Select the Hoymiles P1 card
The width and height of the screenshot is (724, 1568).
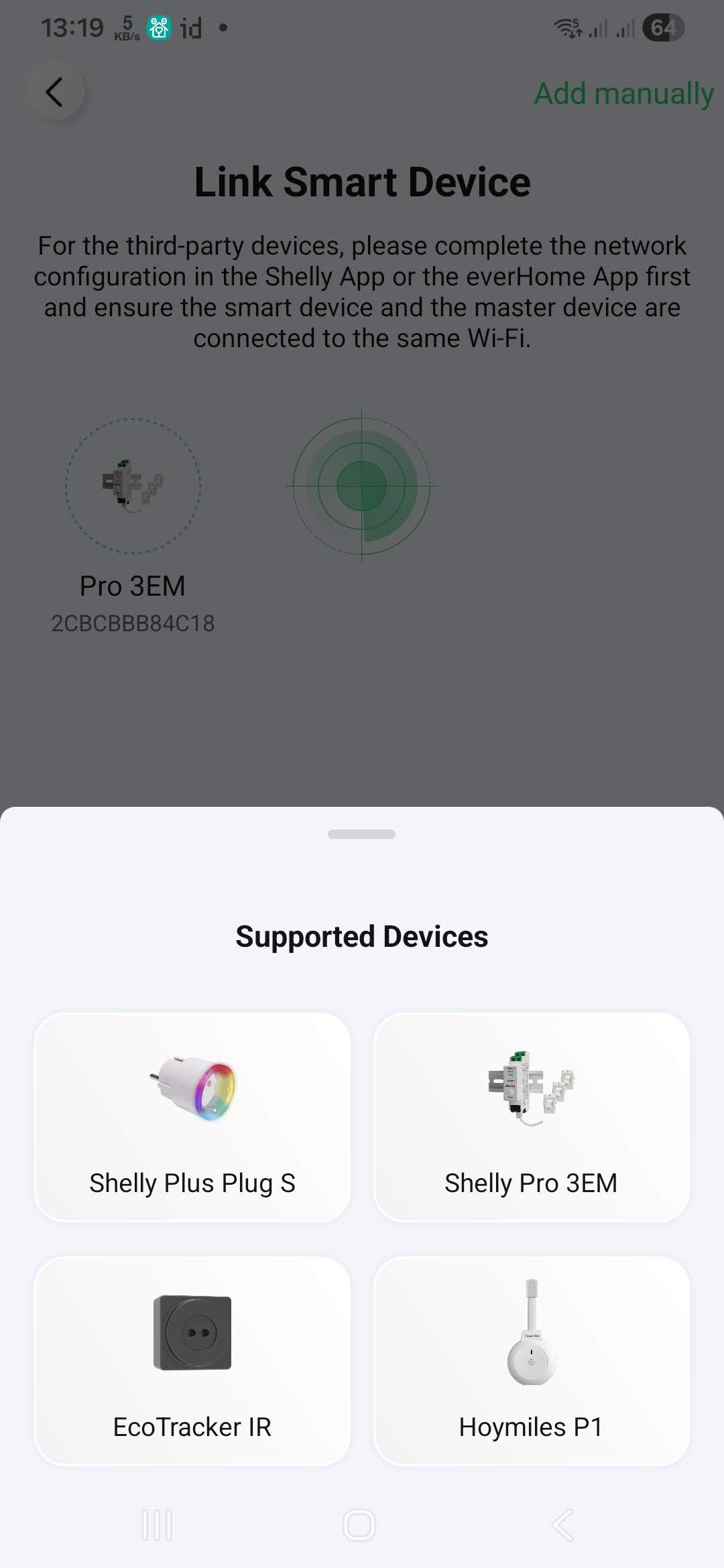pos(531,1361)
